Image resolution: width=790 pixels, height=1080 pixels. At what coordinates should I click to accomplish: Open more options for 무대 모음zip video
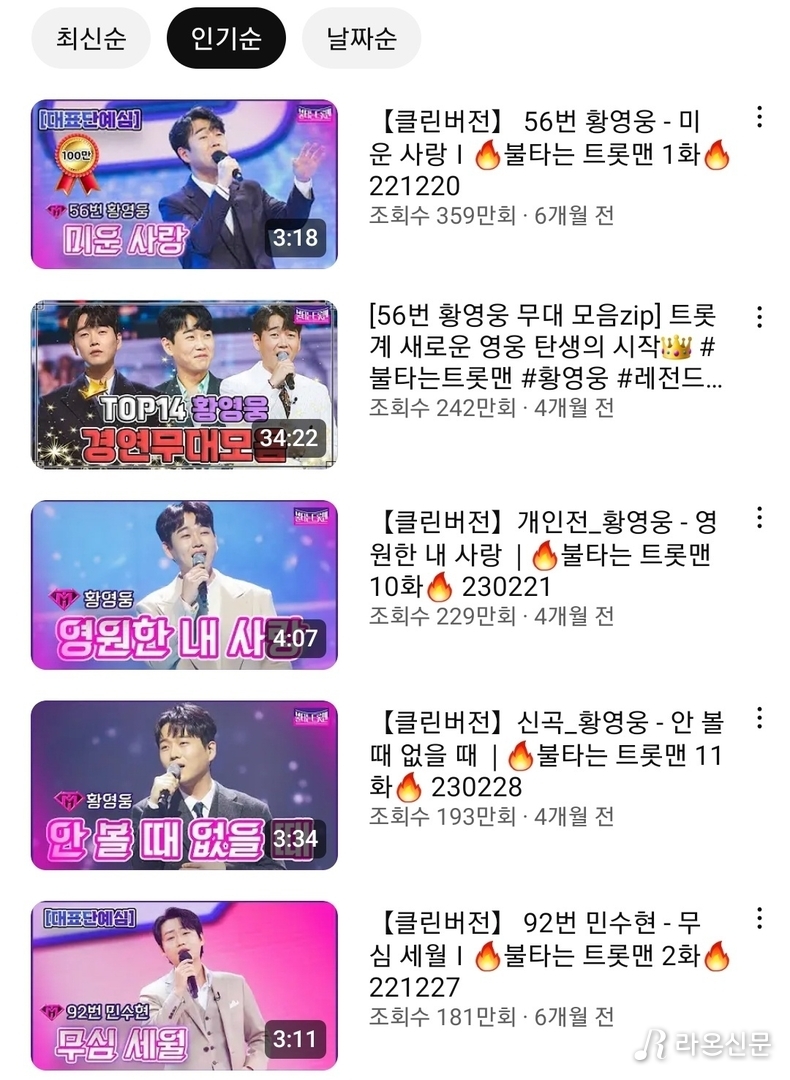coord(760,317)
